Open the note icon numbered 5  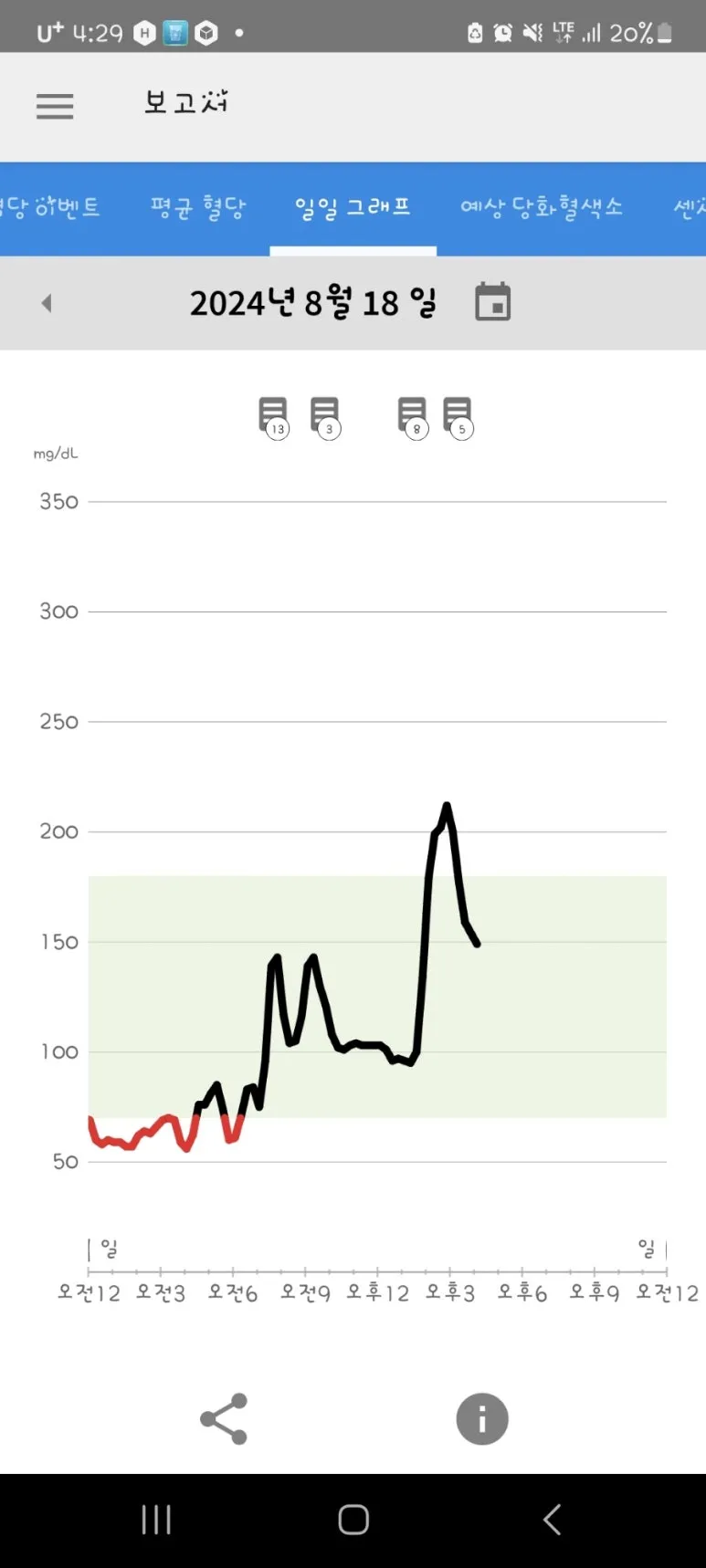point(458,416)
